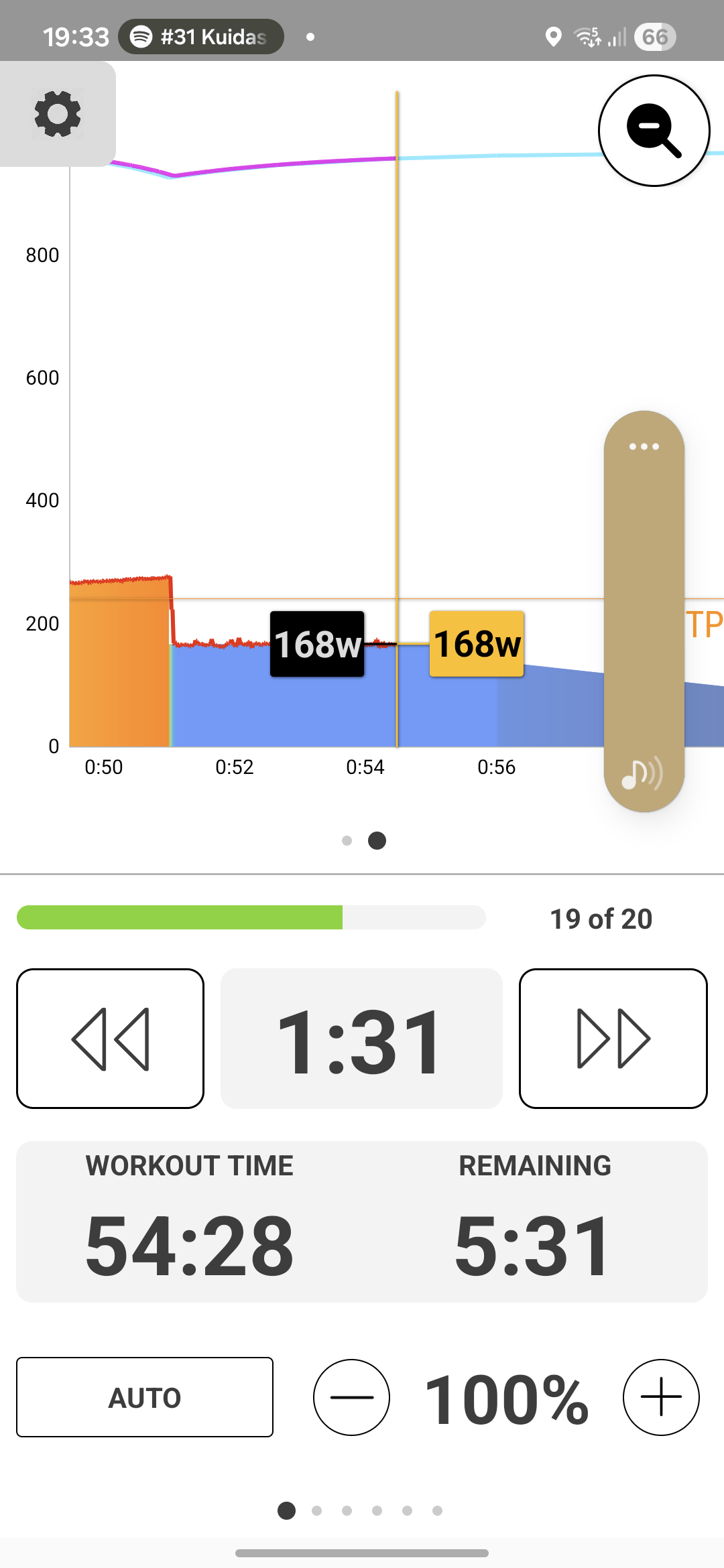
Task: Skip back to the previous interval
Action: 111,1039
